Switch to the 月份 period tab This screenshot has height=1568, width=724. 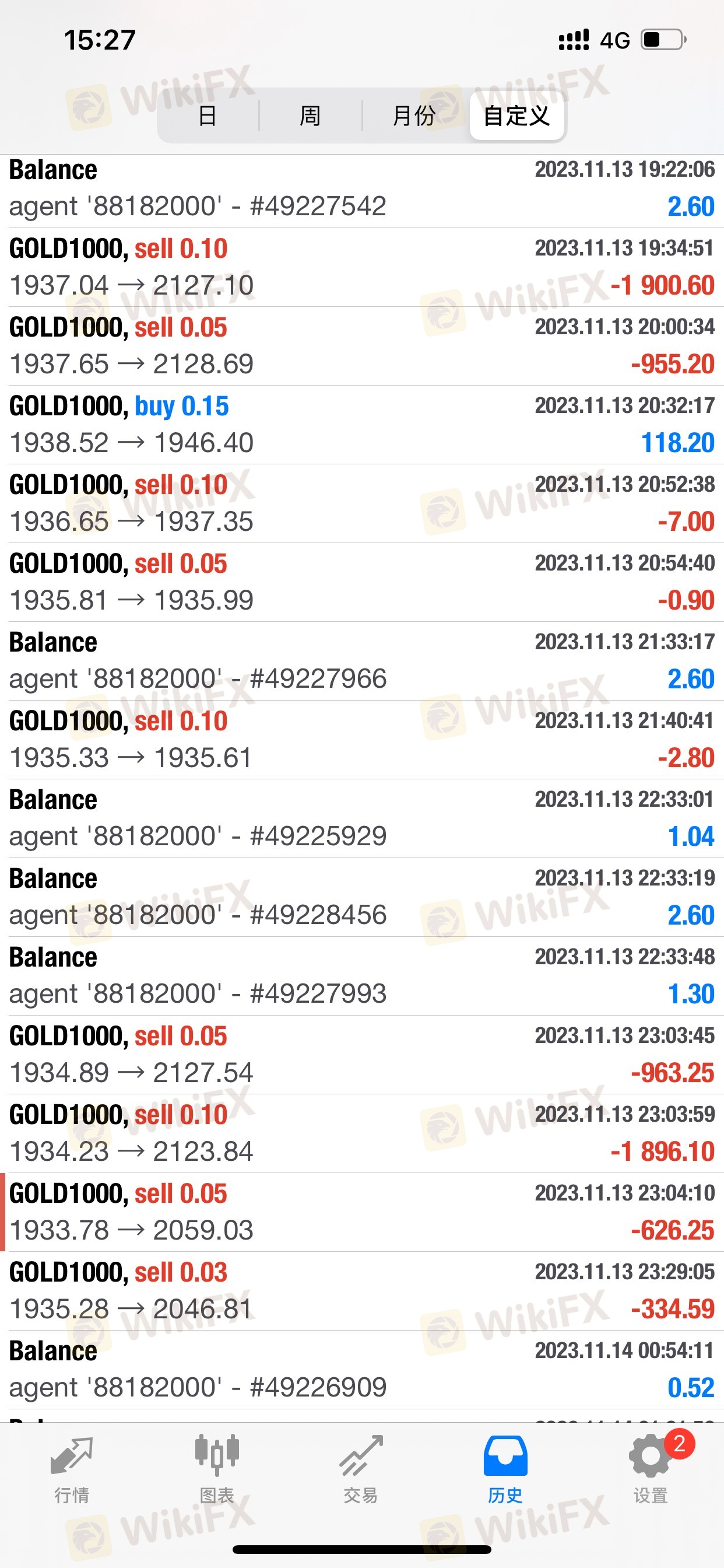point(414,116)
